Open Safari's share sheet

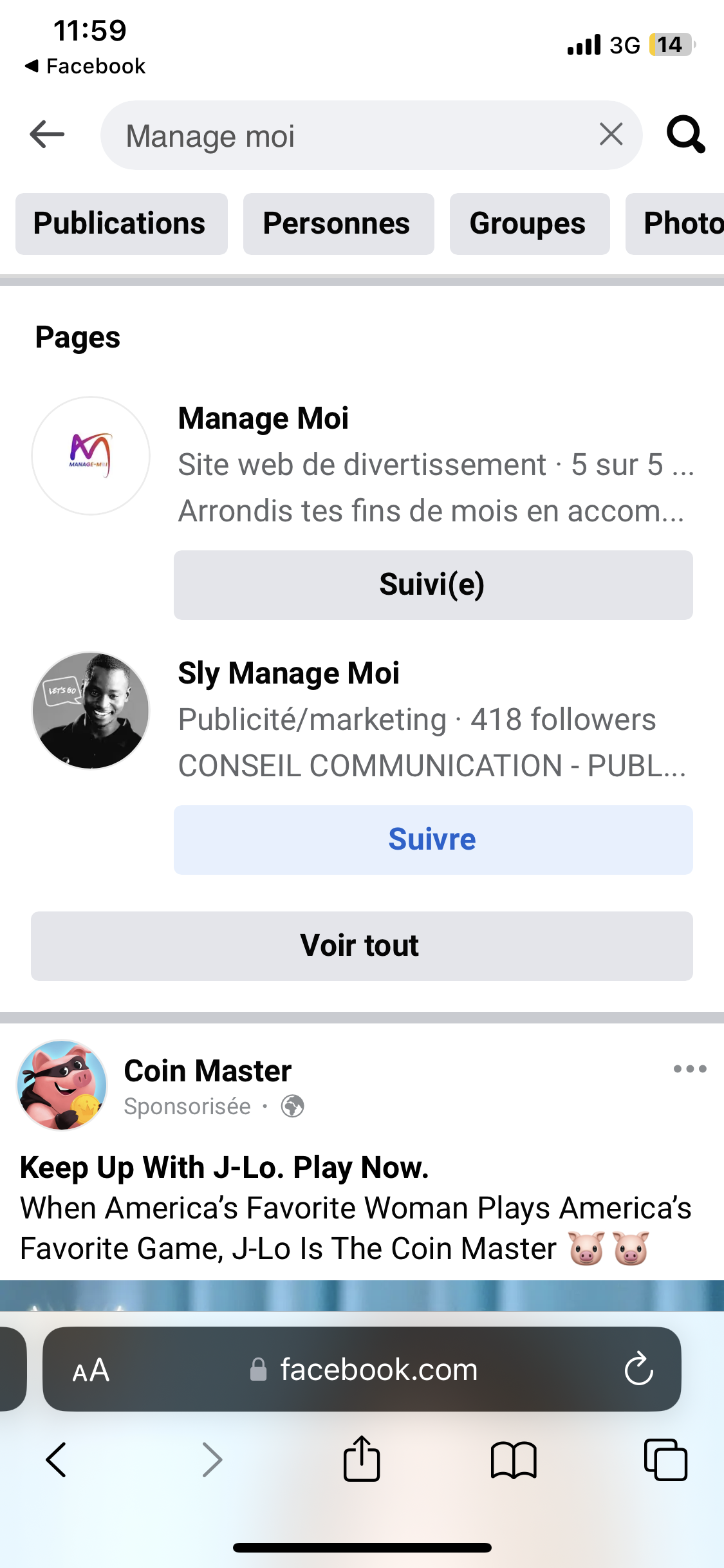[x=362, y=1459]
